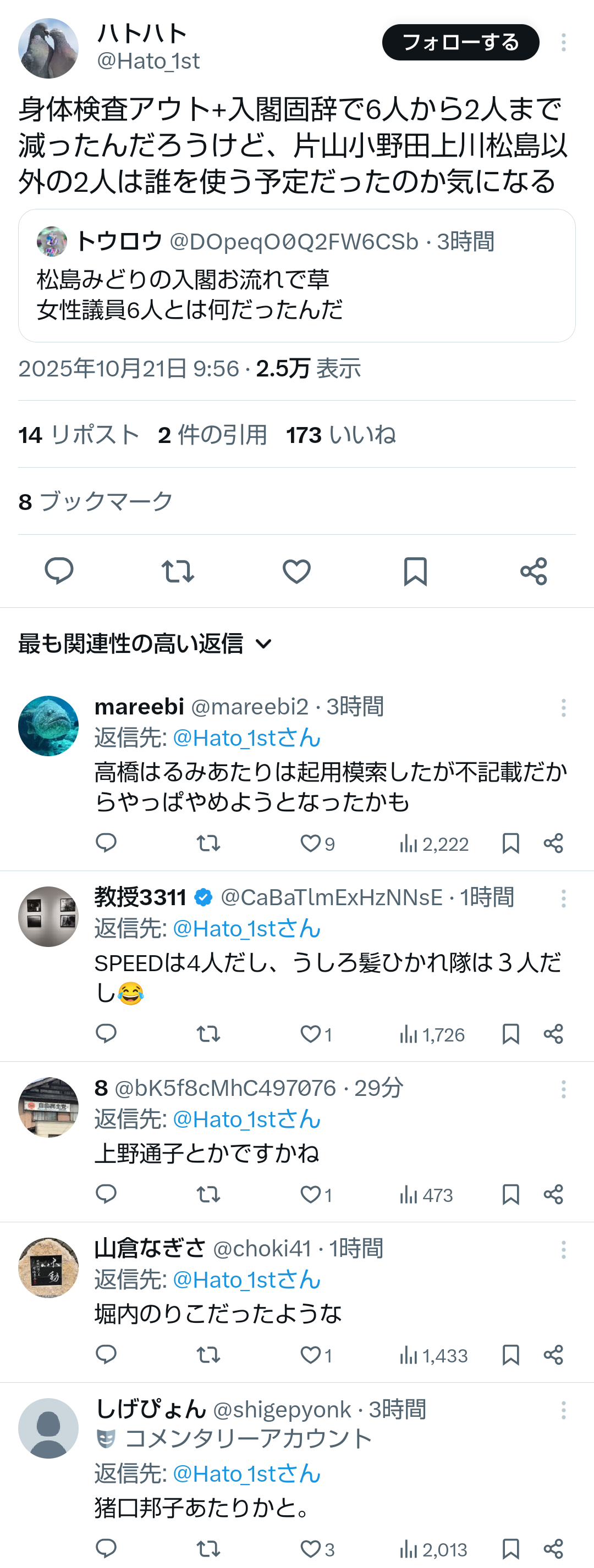Image resolution: width=594 pixels, height=1568 pixels.
Task: Bookmark ハトハト's main post
Action: coord(415,571)
